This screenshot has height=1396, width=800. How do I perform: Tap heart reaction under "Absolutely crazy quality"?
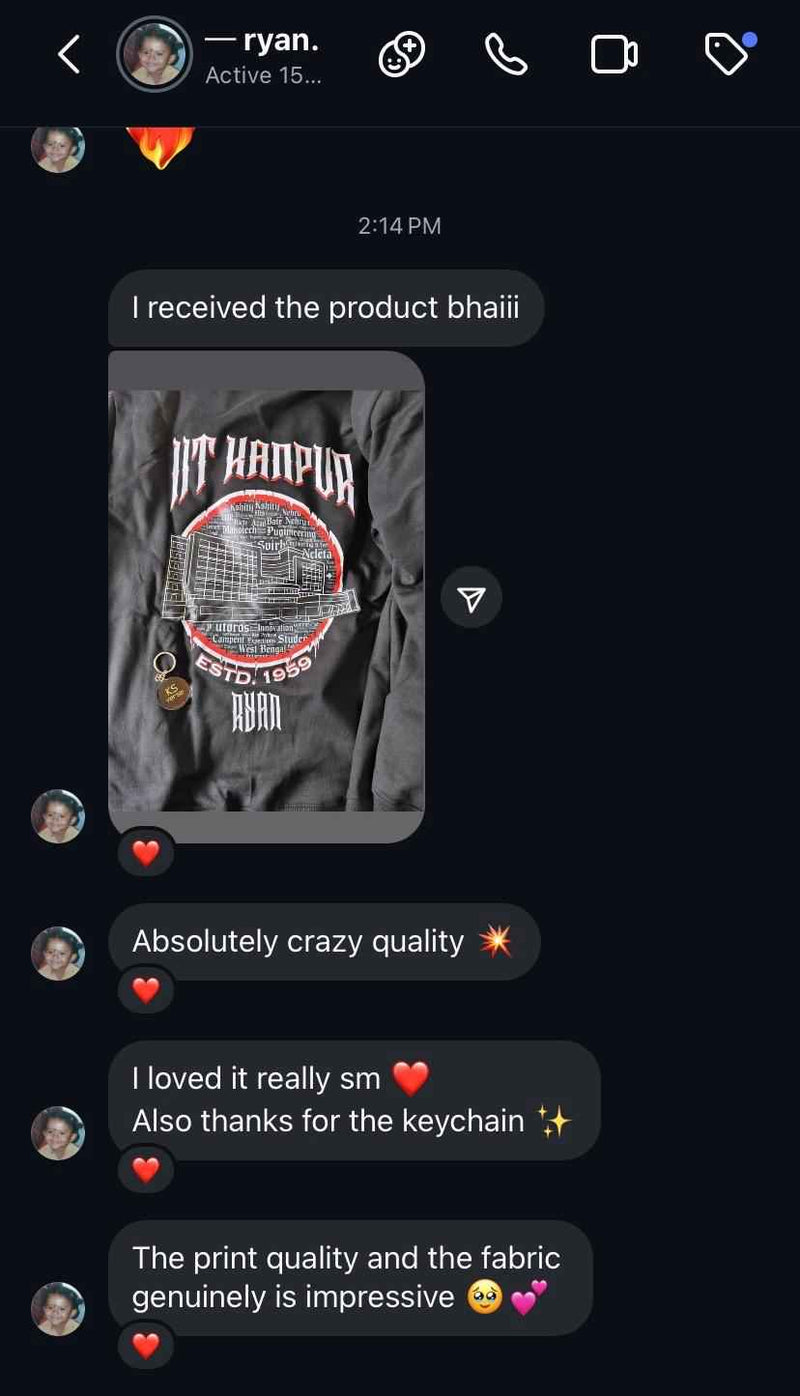[146, 990]
